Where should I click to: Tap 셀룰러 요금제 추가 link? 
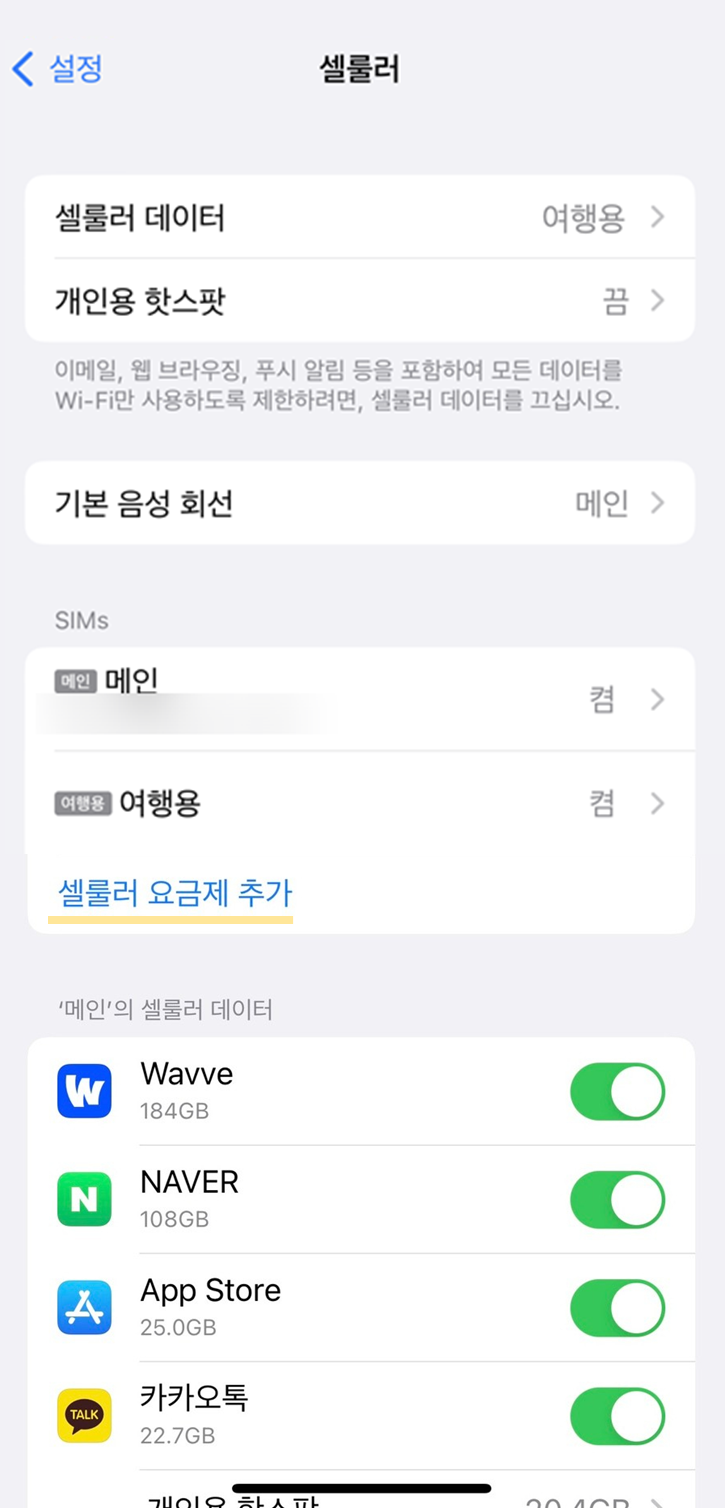click(175, 892)
